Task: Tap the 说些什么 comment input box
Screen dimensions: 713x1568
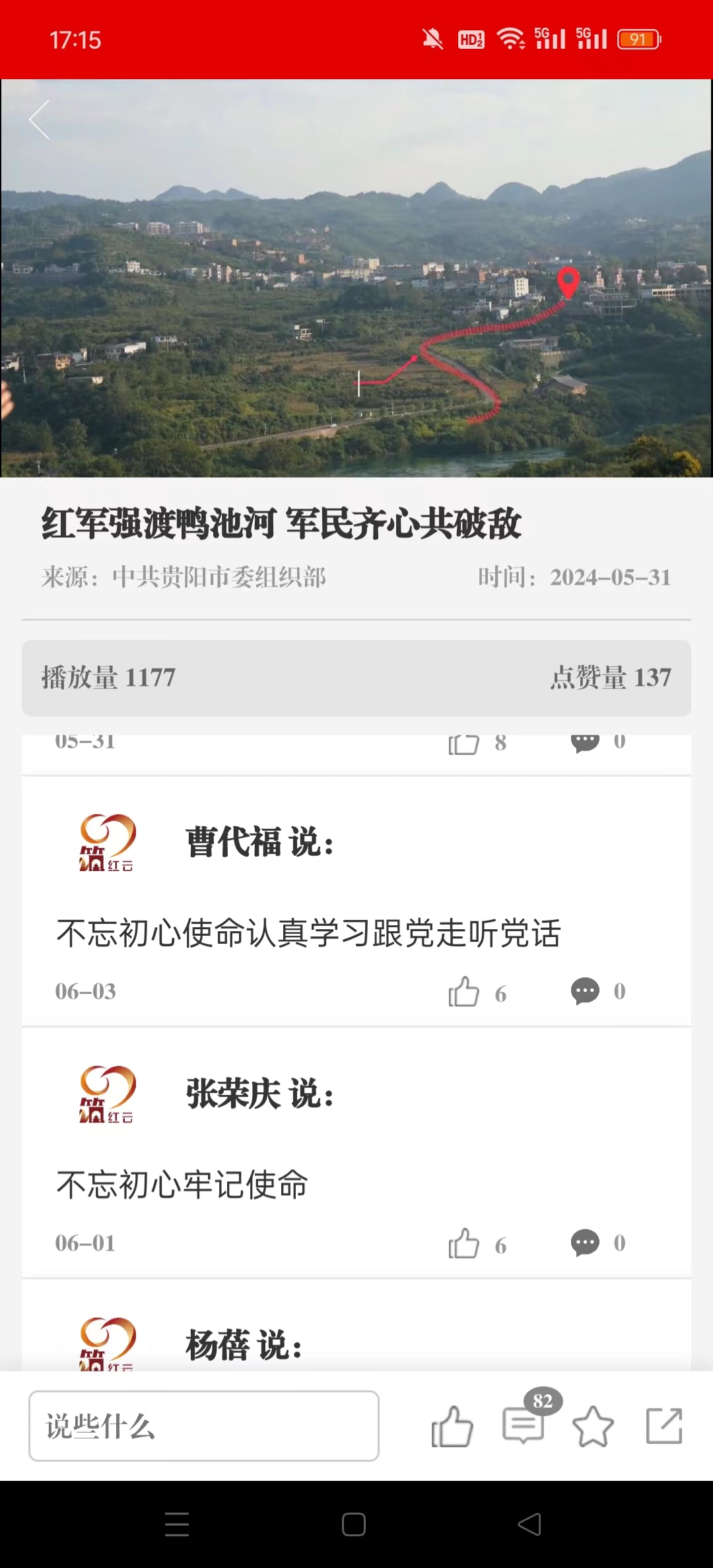Action: click(x=203, y=1425)
